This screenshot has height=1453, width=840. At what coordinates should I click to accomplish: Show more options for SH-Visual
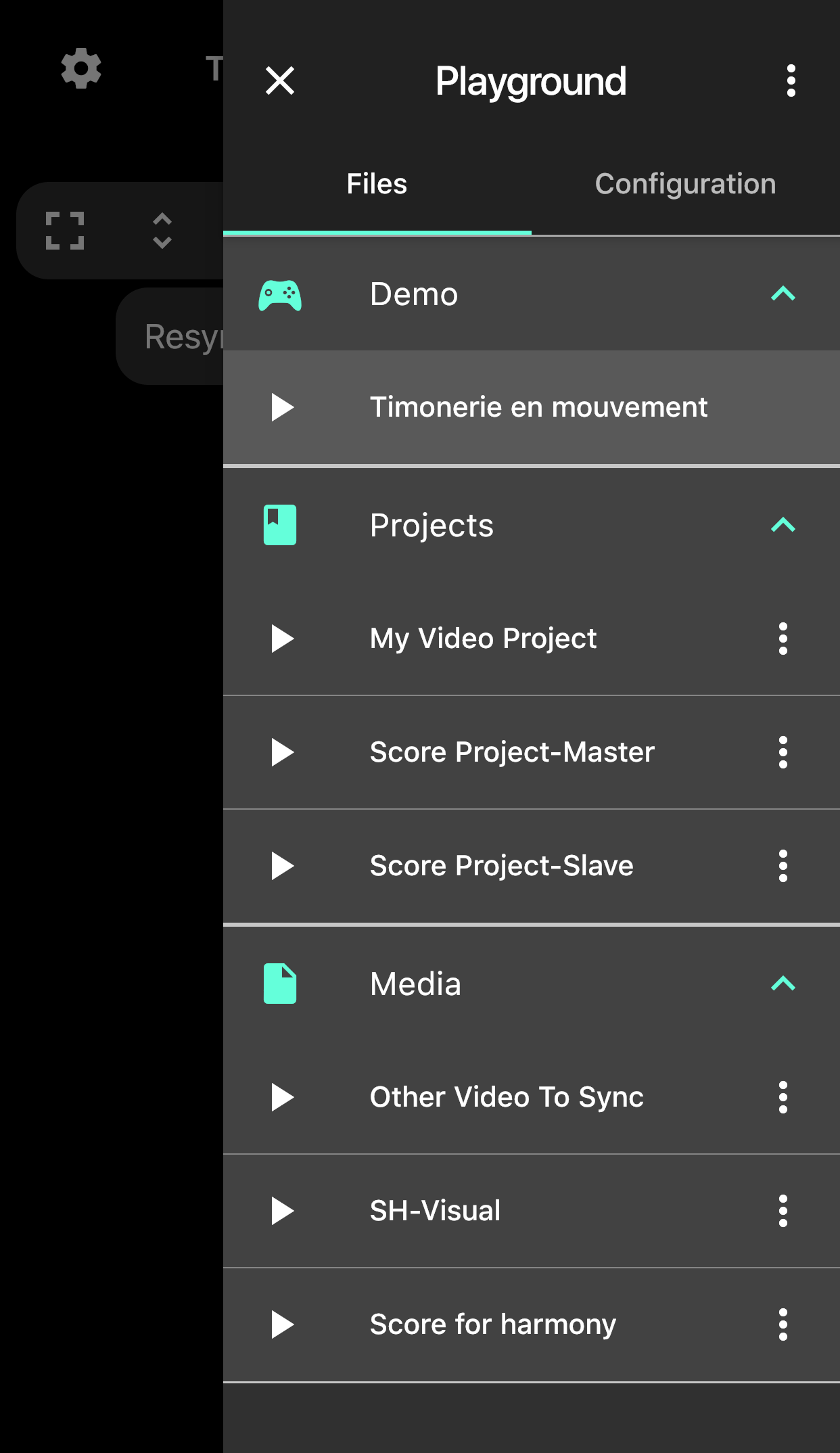click(783, 1211)
